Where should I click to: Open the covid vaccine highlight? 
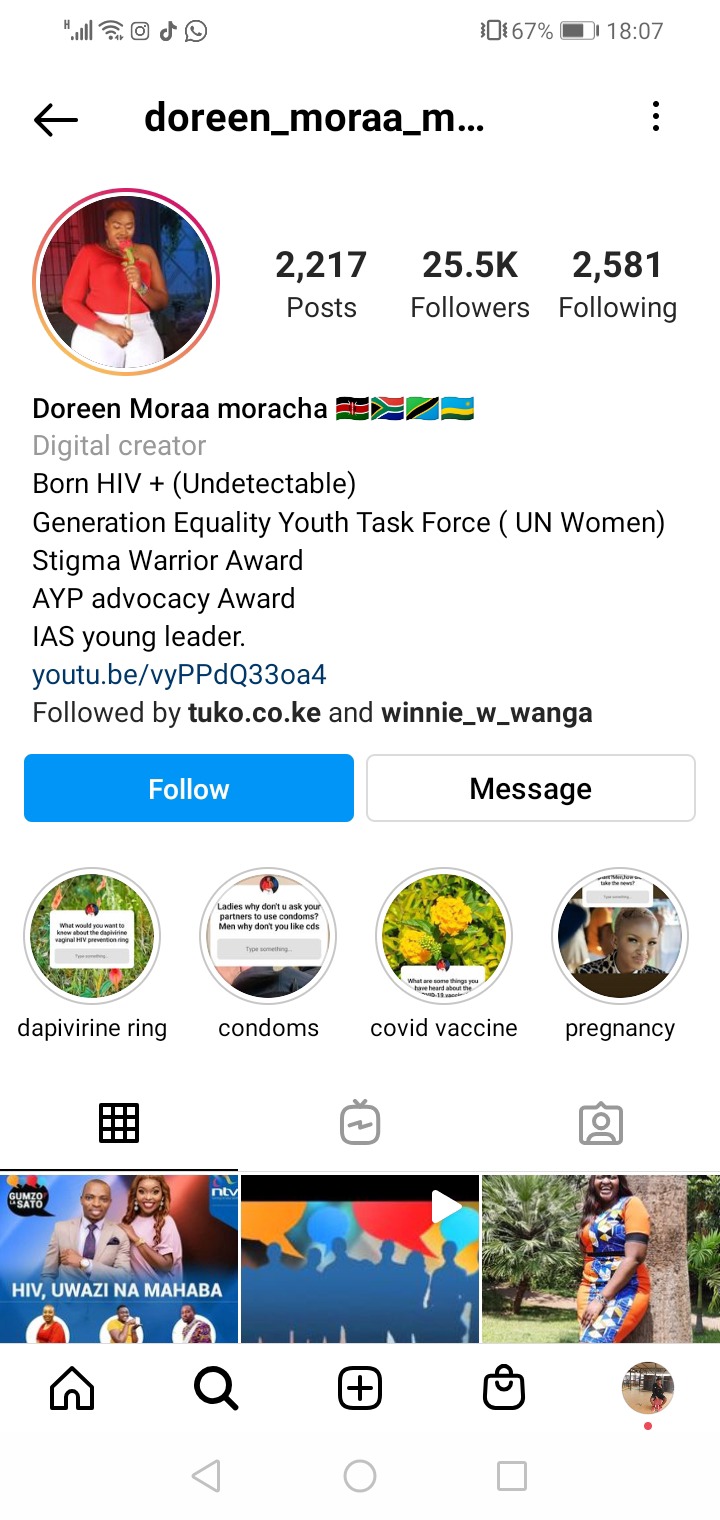click(x=444, y=937)
